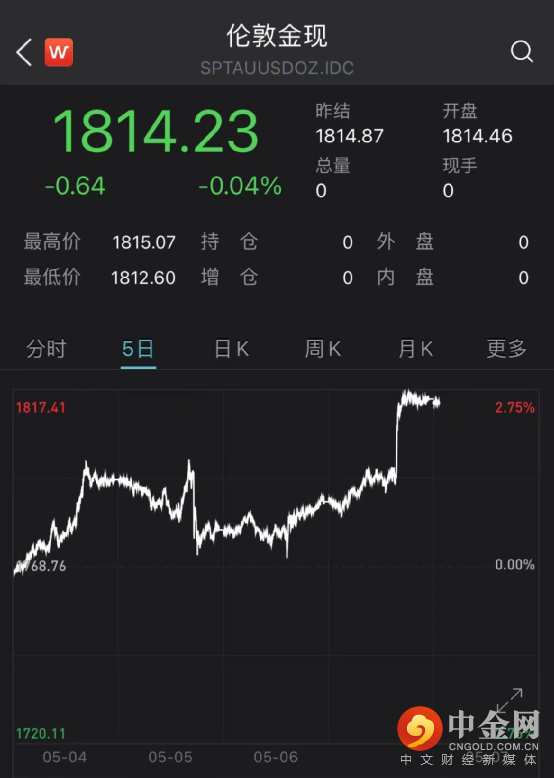The width and height of the screenshot is (554, 778).
Task: Select the 5日 chart tab
Action: pyautogui.click(x=138, y=349)
